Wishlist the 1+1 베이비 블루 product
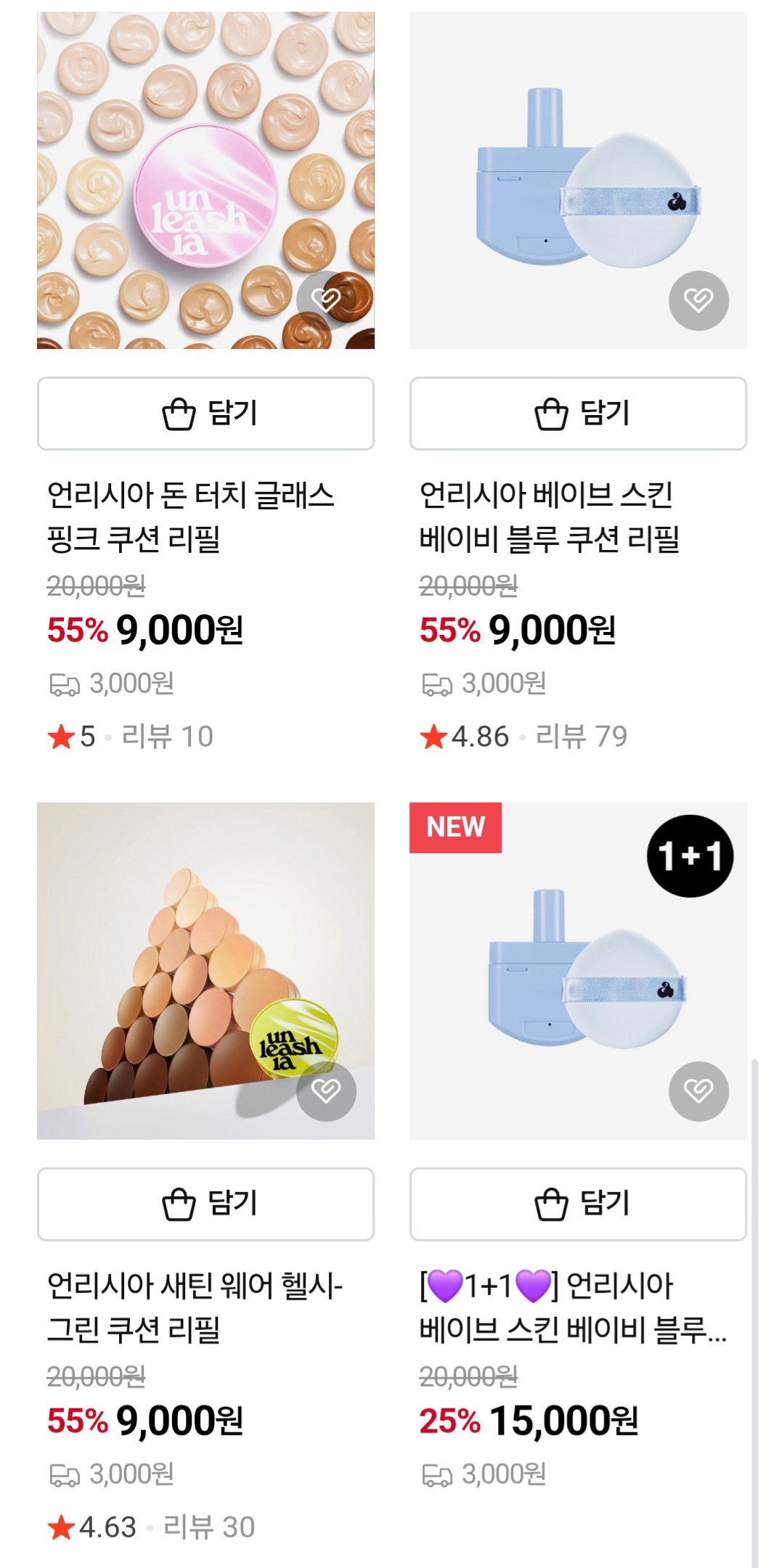This screenshot has width=771, height=1568. click(698, 1091)
